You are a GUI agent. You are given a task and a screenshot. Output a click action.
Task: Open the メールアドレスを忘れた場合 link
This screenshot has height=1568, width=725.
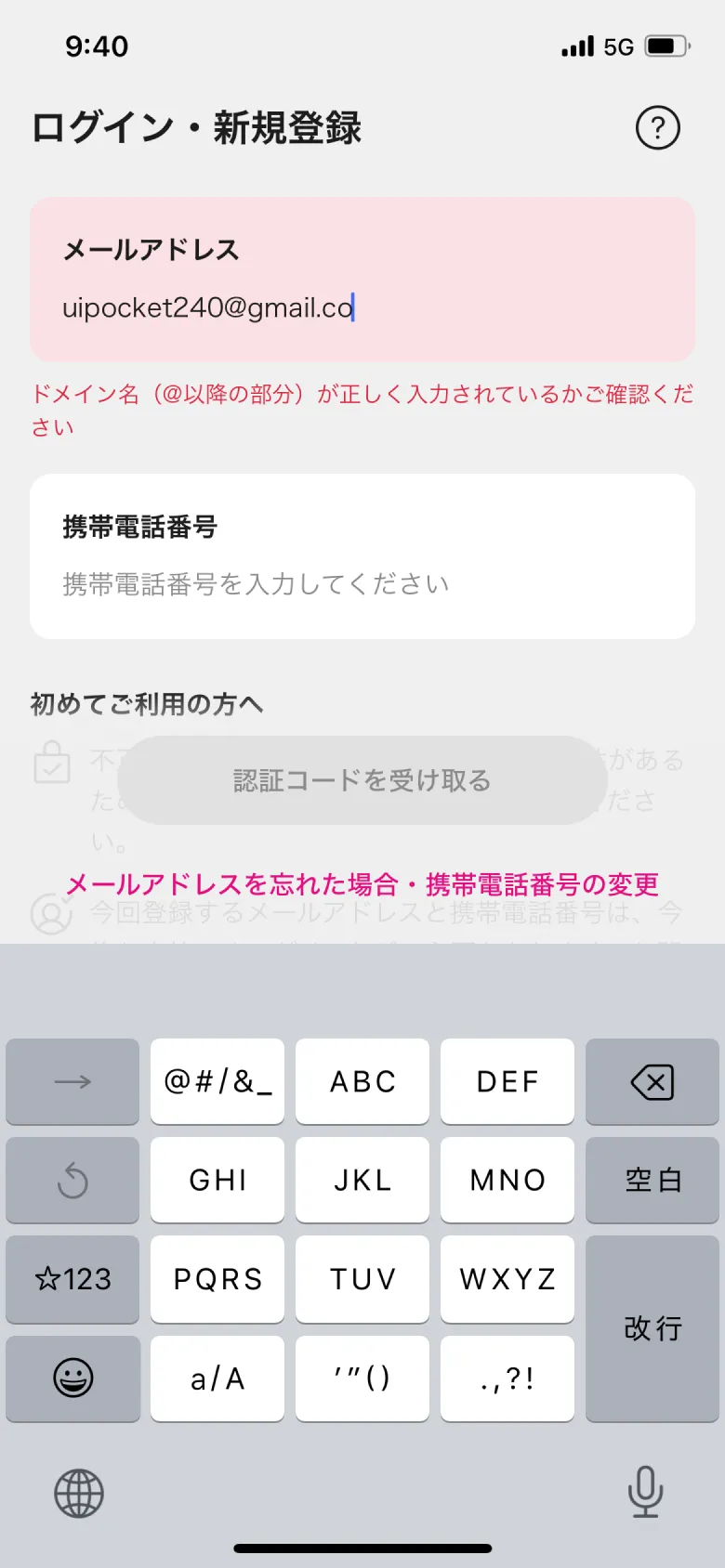tap(362, 883)
